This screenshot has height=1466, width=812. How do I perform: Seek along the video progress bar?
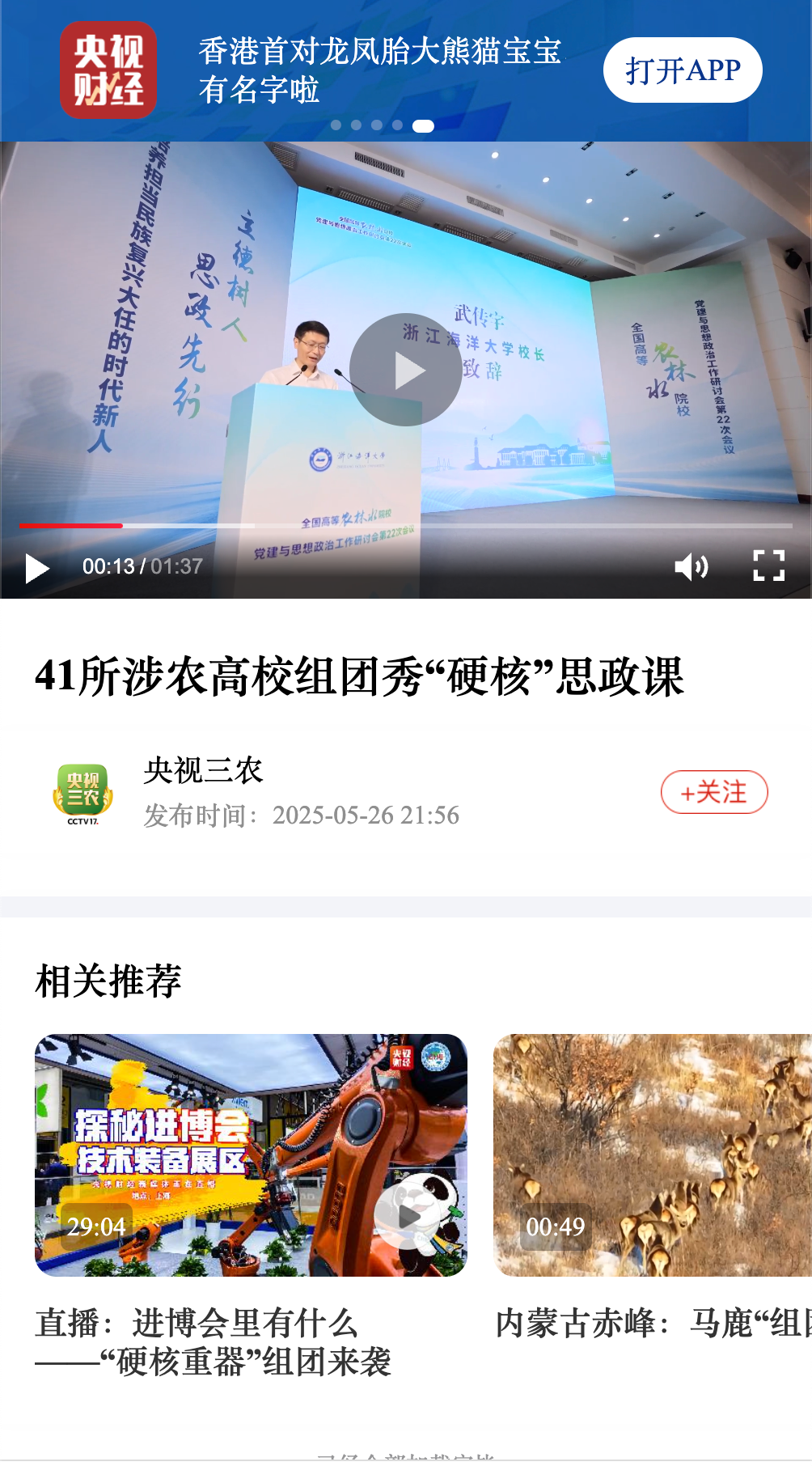point(404,526)
